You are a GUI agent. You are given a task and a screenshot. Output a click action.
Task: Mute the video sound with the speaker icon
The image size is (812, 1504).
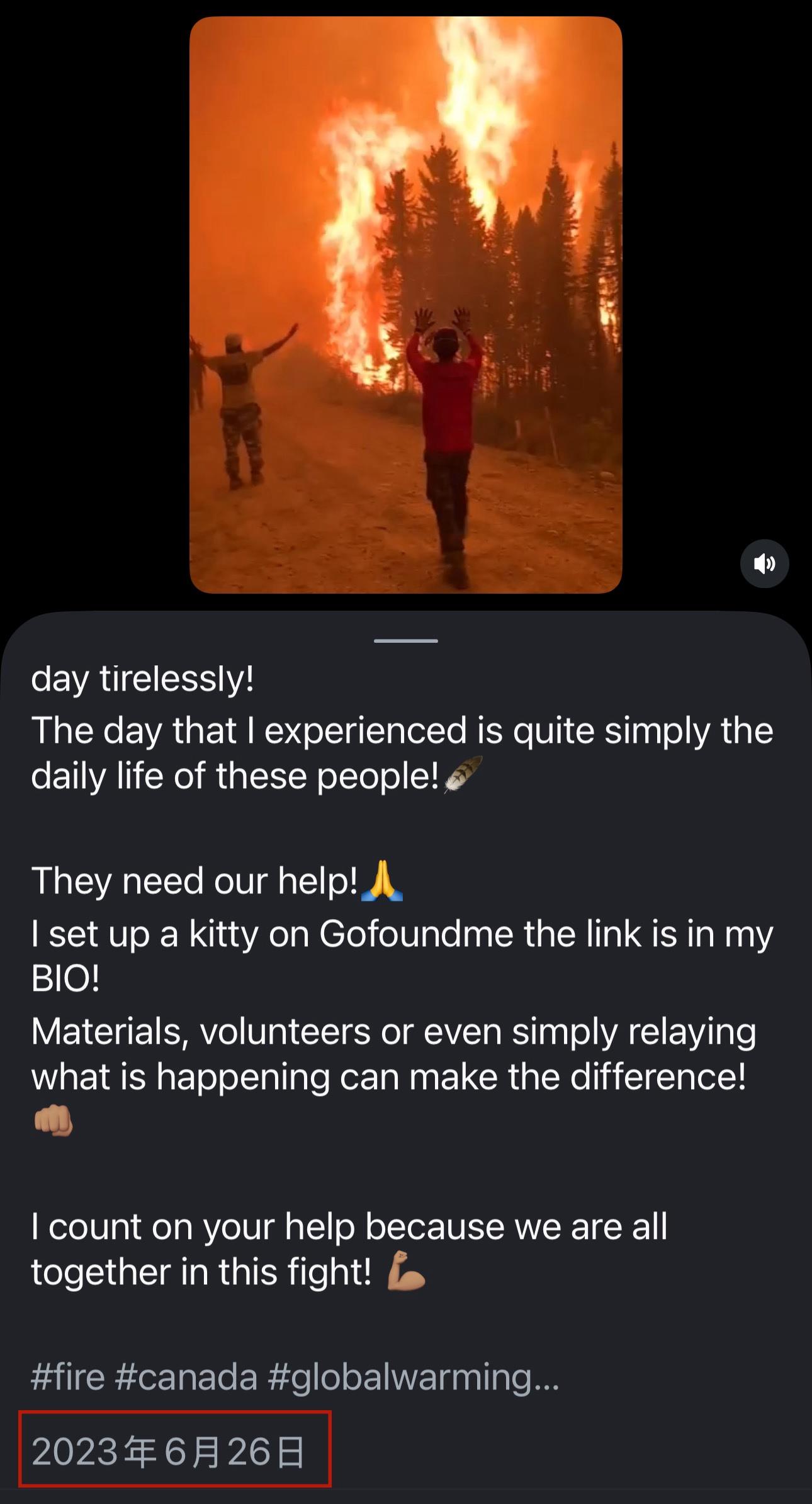coord(764,563)
